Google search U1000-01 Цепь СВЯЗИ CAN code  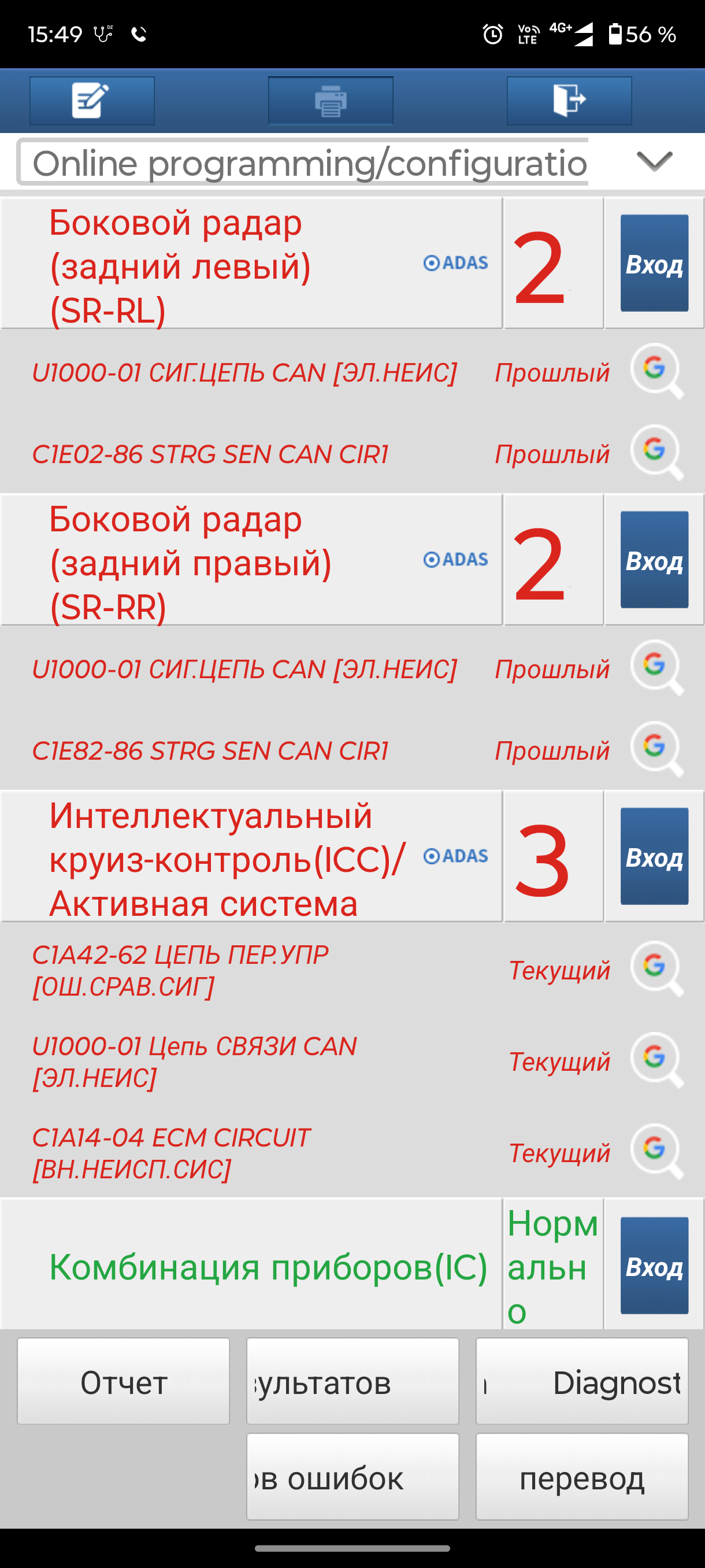coord(656,1060)
